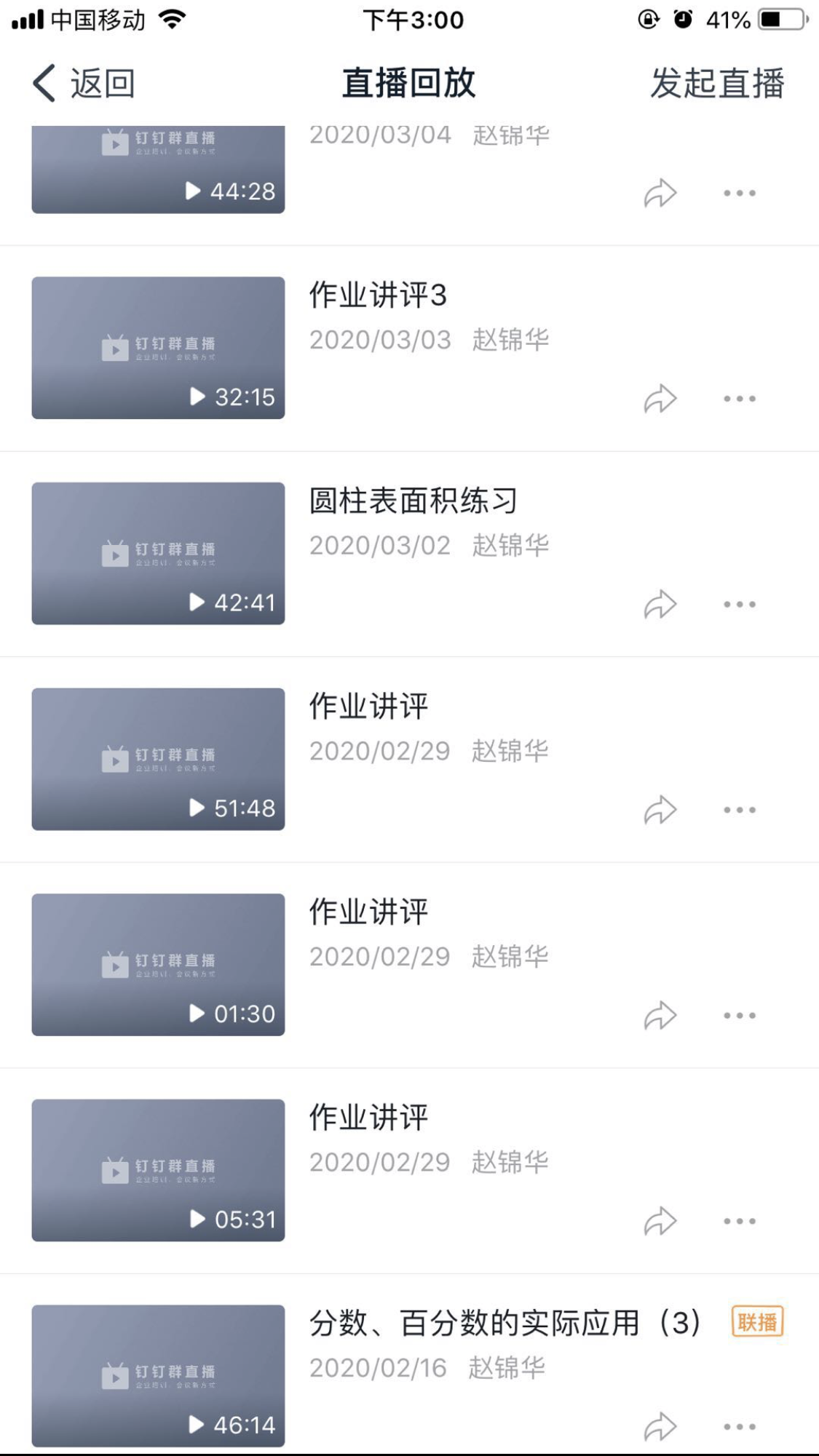Show more options for the 51:48 replay
Viewport: 819px width, 1456px height.
pos(740,810)
